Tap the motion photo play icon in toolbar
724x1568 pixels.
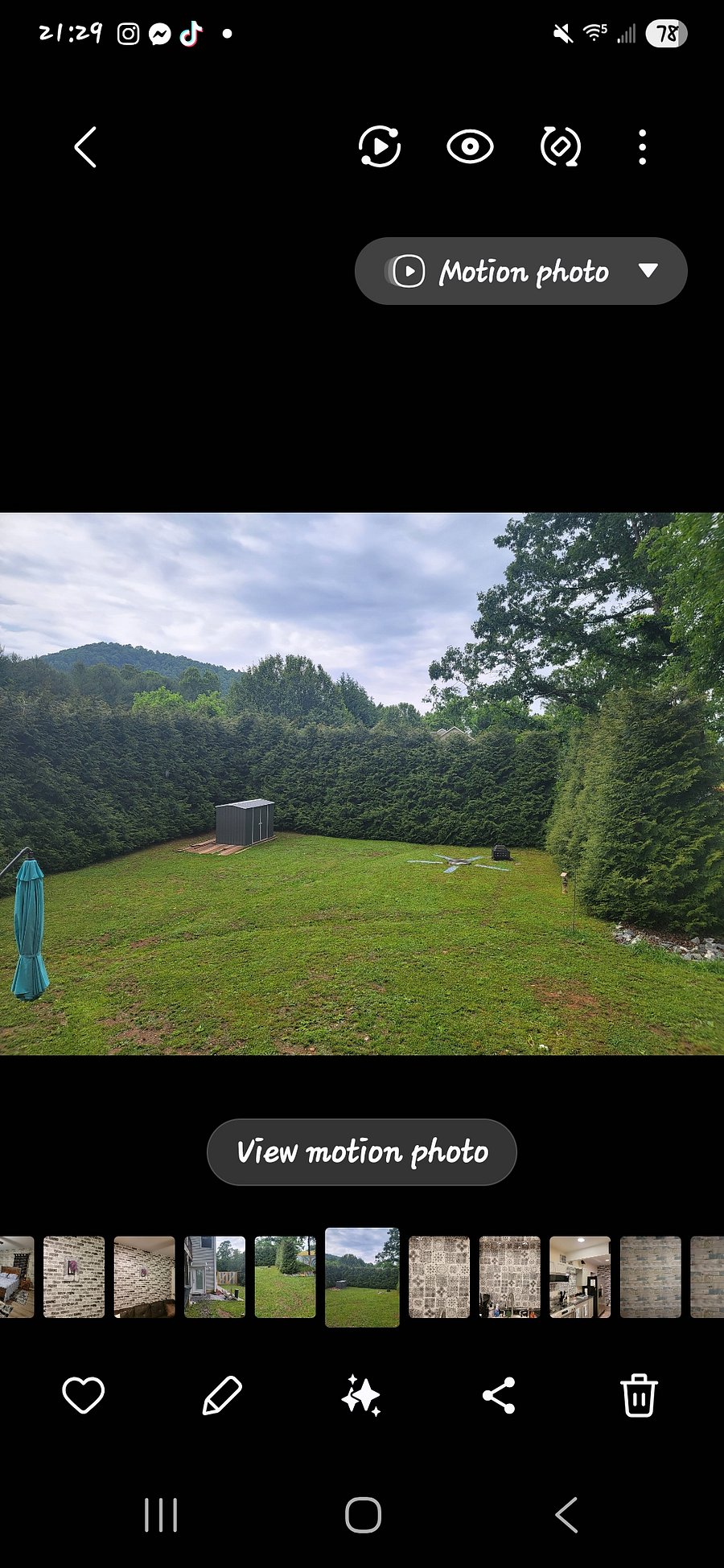pyautogui.click(x=380, y=146)
